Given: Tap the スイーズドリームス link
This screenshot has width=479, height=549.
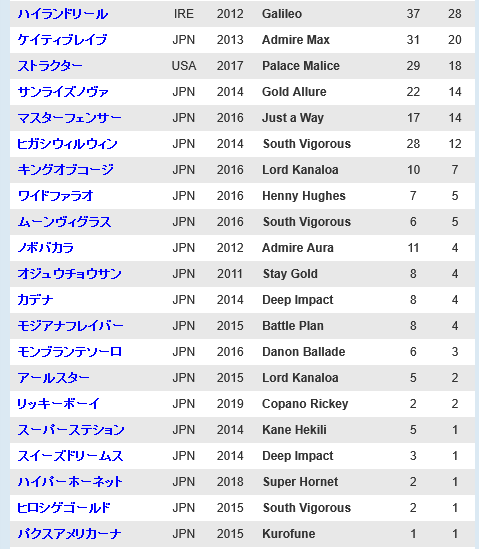Looking at the screenshot, I should point(70,456).
